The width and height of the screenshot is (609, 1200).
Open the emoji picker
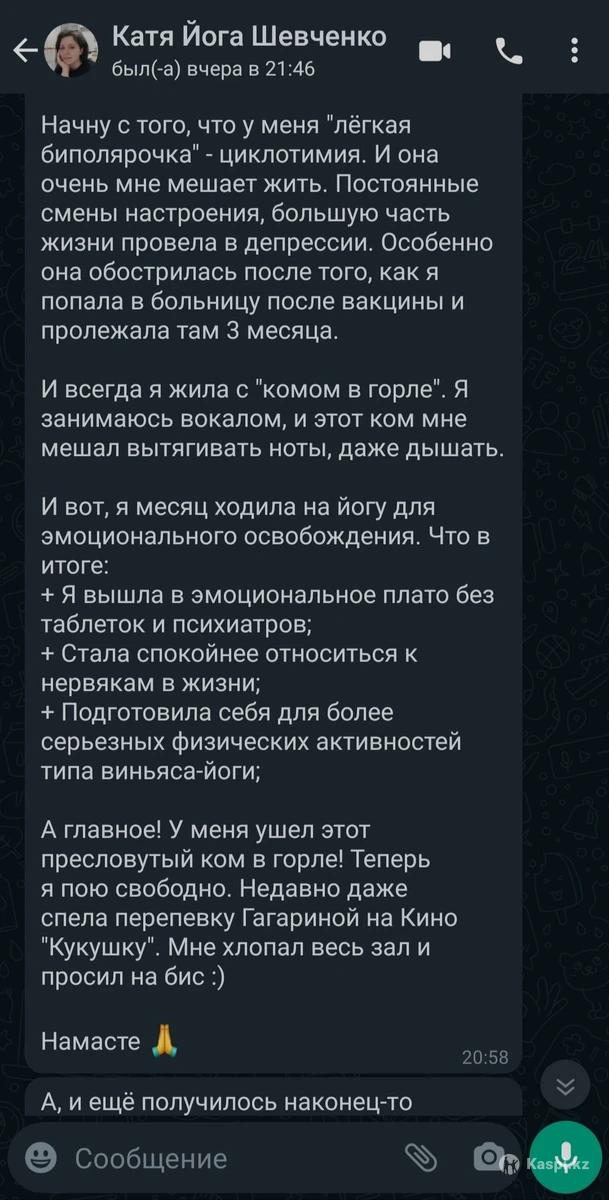(x=40, y=1158)
